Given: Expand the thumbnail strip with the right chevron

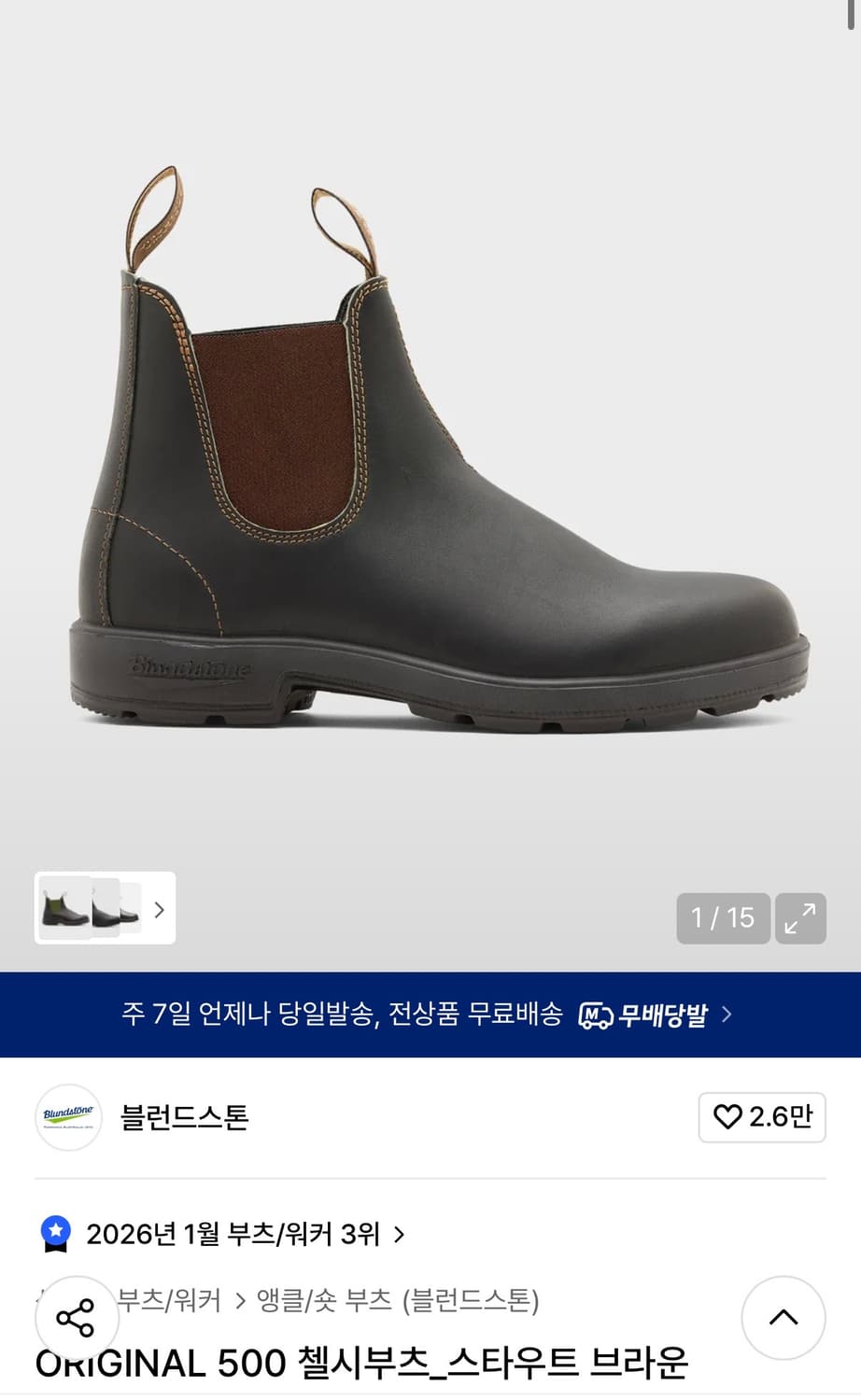Looking at the screenshot, I should (159, 909).
